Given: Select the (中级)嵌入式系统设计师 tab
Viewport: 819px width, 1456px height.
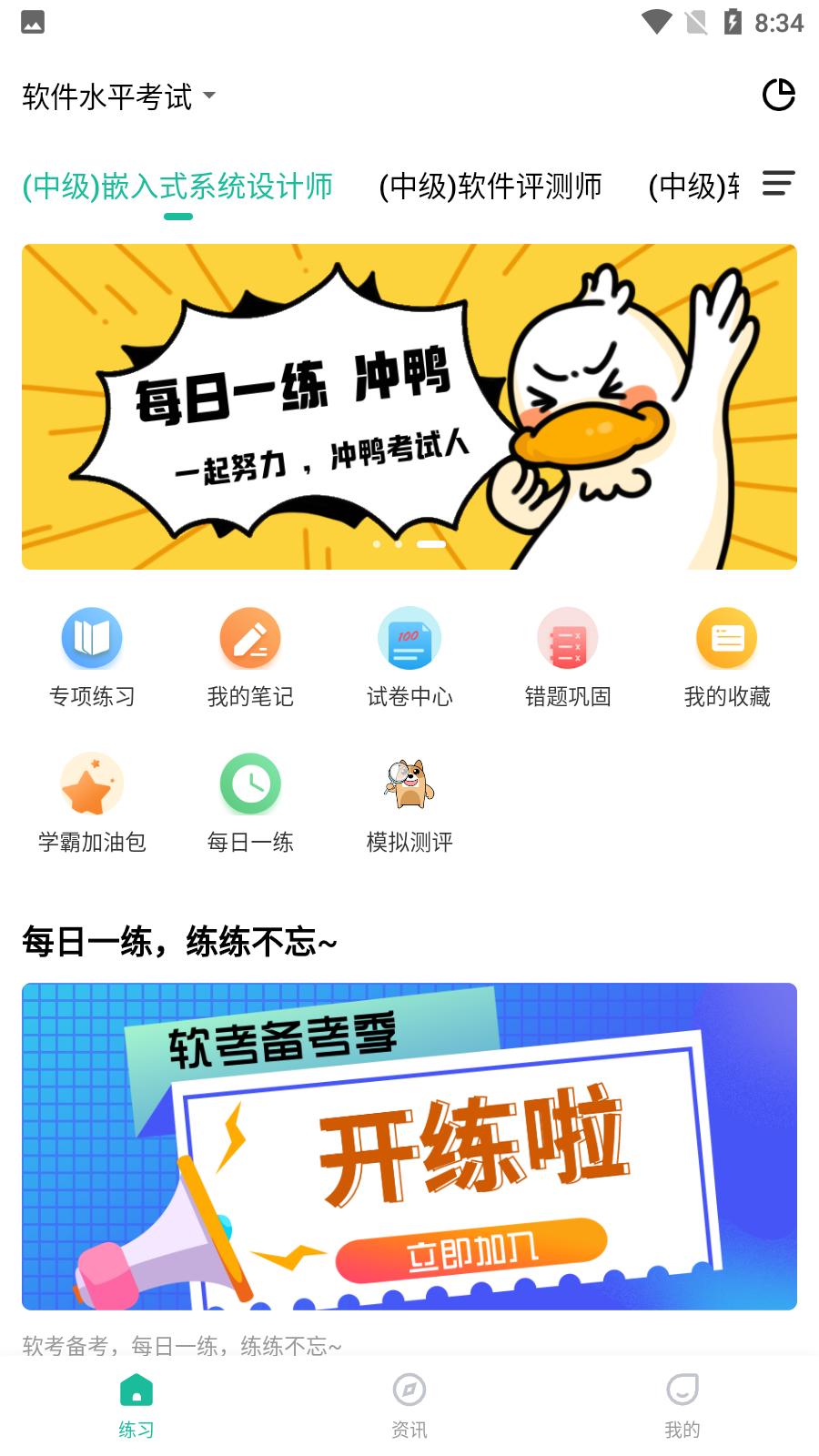Looking at the screenshot, I should 177,186.
